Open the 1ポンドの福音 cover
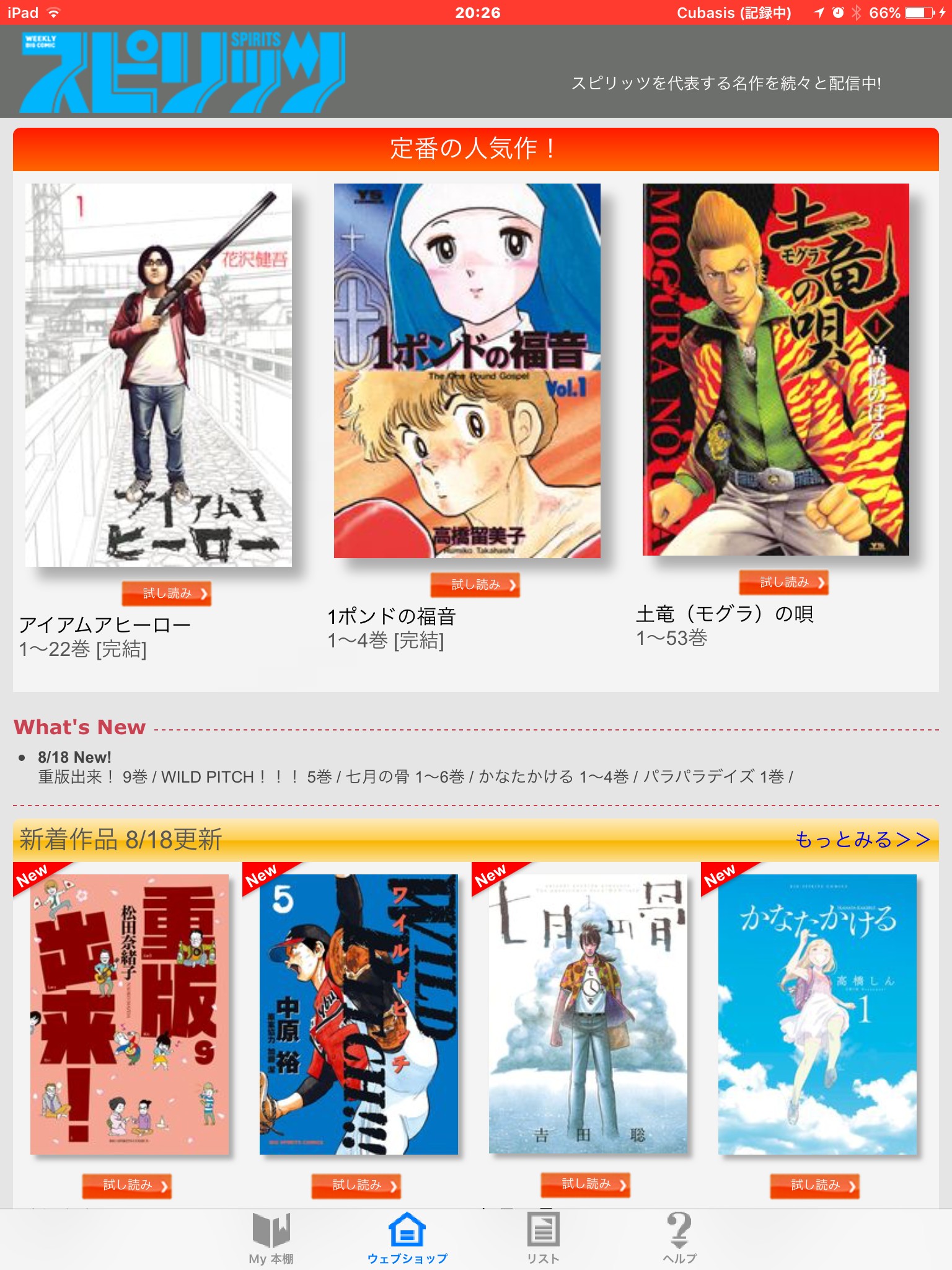Image resolution: width=952 pixels, height=1270 pixels. pyautogui.click(x=467, y=371)
